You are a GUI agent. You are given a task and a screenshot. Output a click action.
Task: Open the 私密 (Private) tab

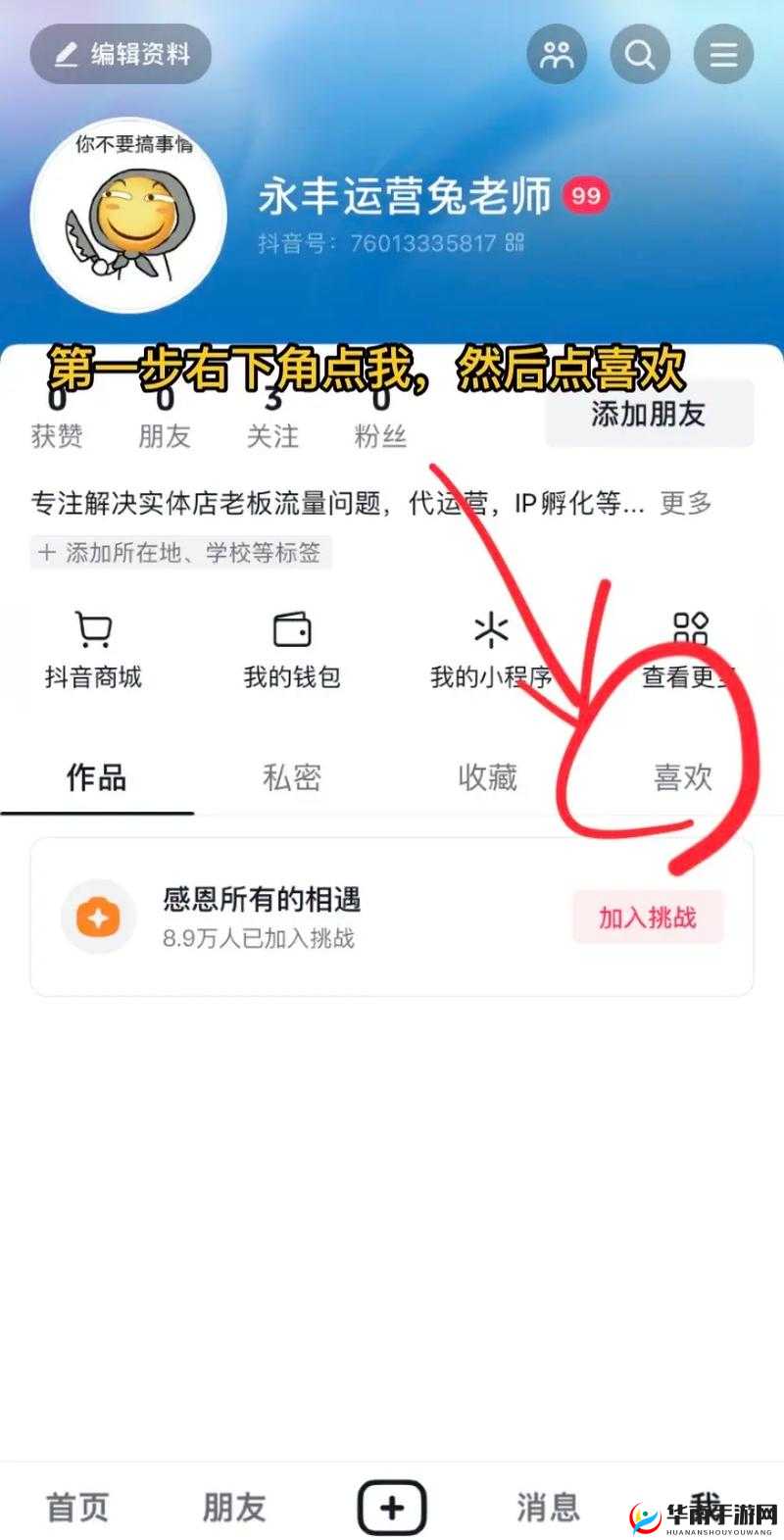point(291,775)
